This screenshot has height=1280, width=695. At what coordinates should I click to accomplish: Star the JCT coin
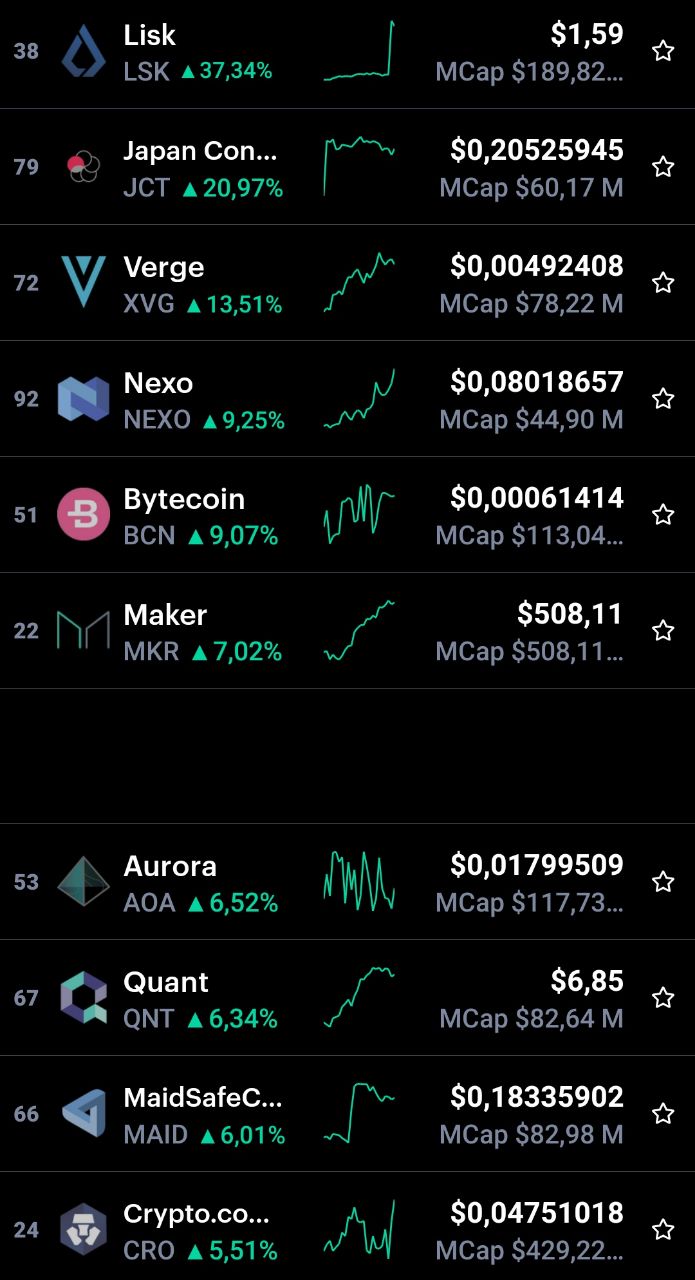click(x=663, y=167)
